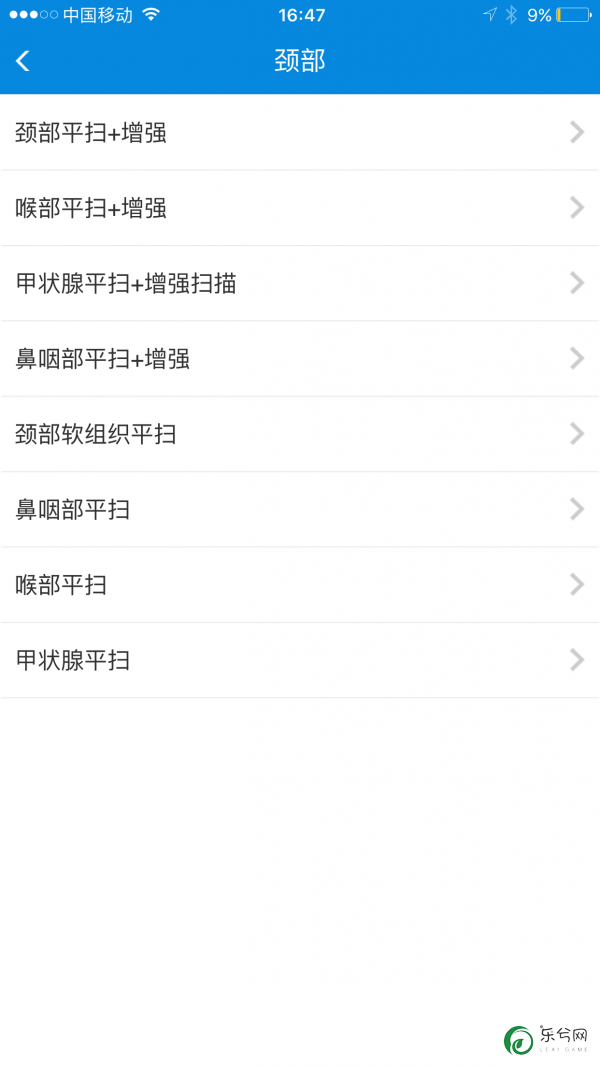Screen dimensions: 600x1067
Task: Open the 喉部平扫 row
Action: pyautogui.click(x=300, y=585)
